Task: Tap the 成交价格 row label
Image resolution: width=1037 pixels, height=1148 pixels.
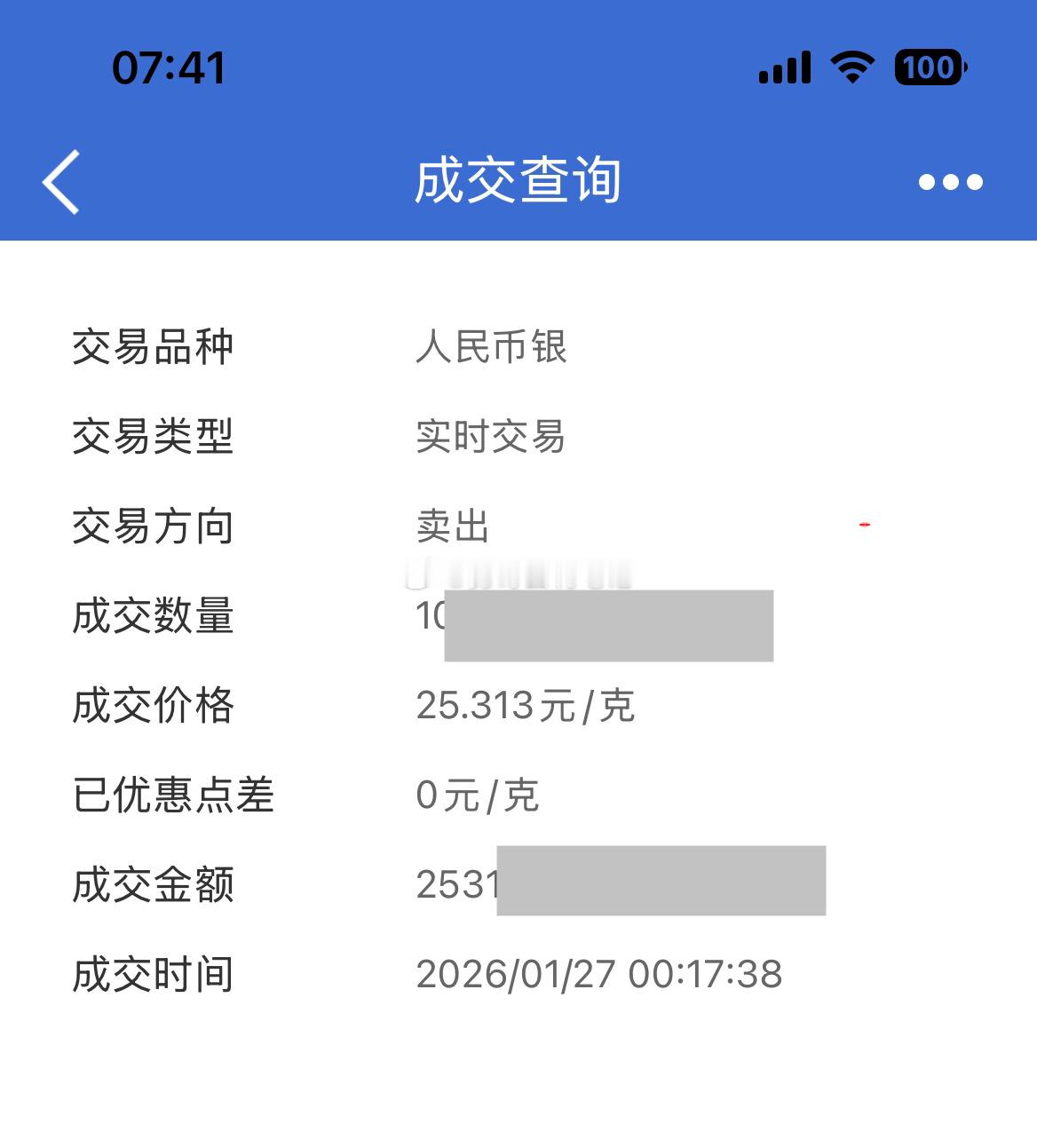Action: tap(153, 706)
